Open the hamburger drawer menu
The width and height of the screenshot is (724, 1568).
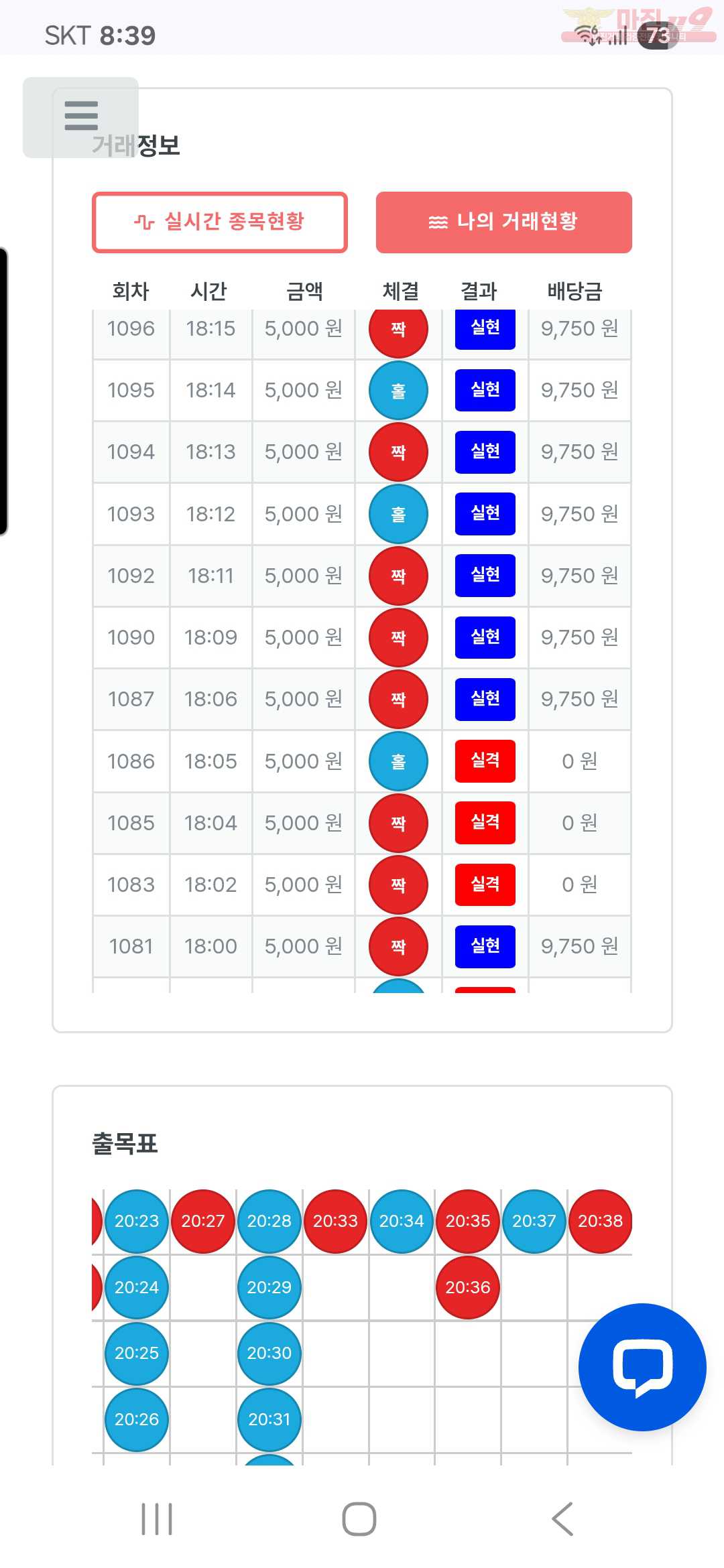click(81, 117)
